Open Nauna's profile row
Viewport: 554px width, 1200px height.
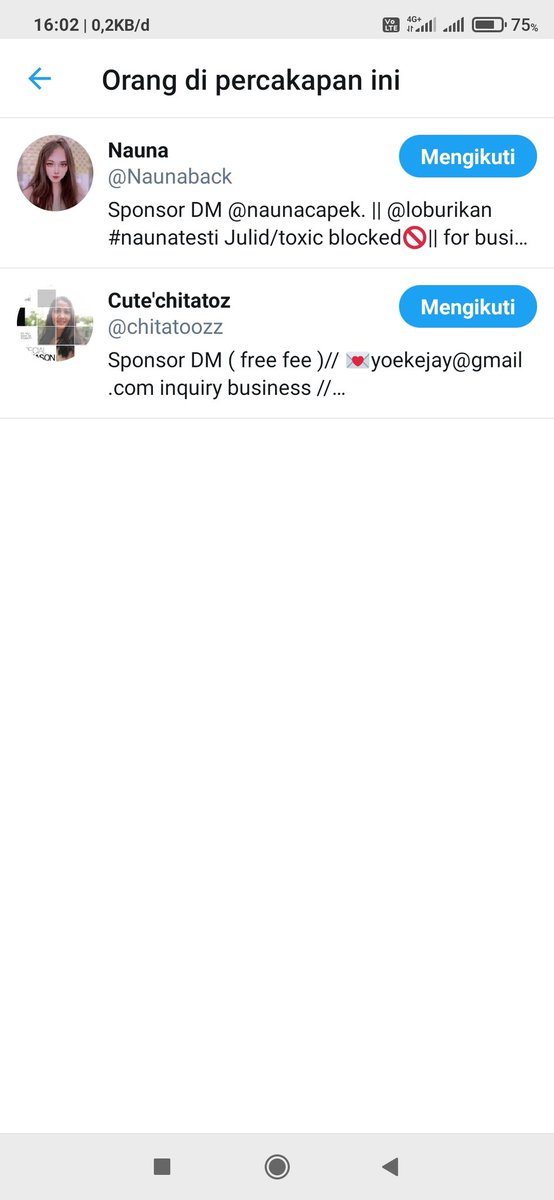277,193
